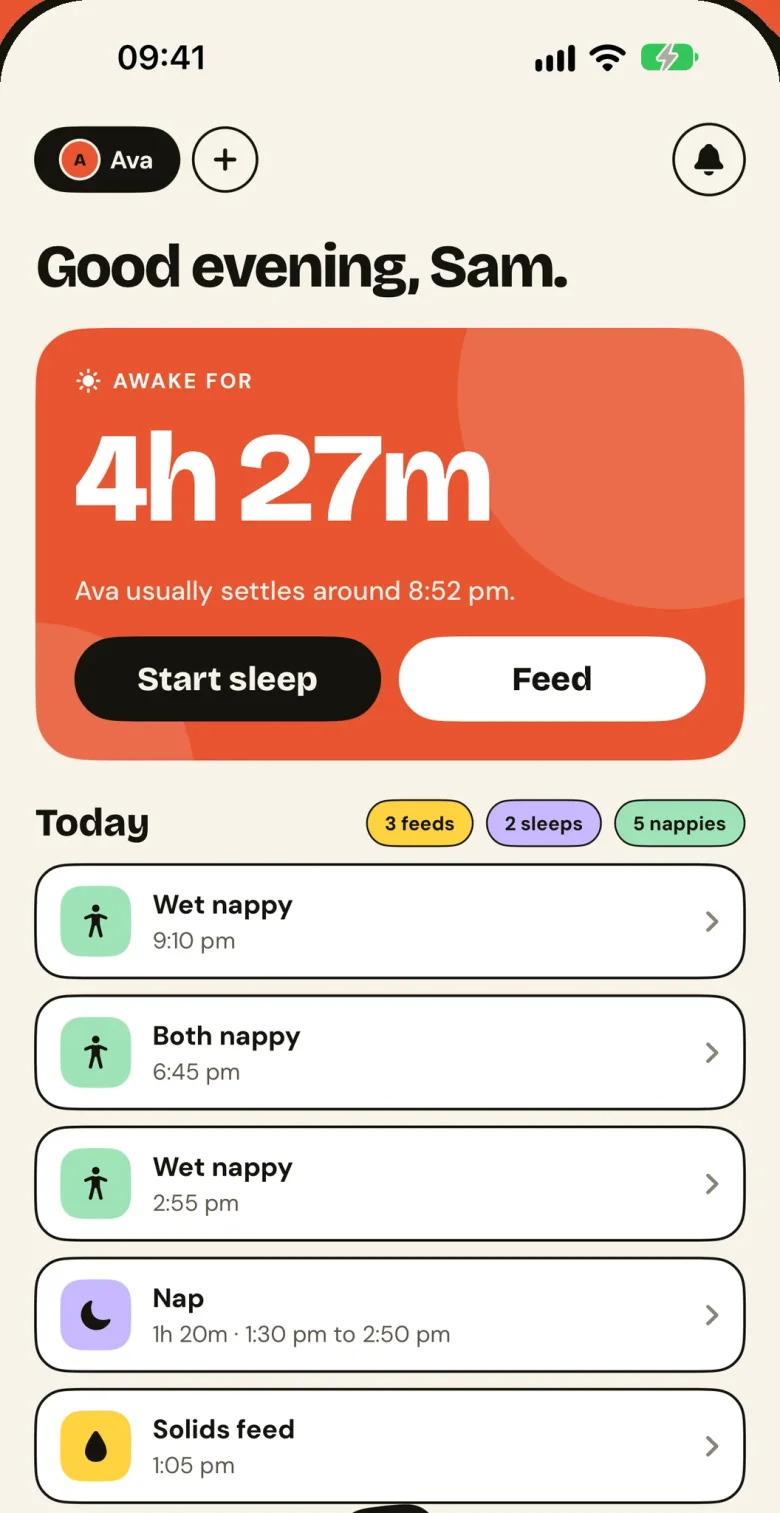The image size is (780, 1513).
Task: Open the 2:55 pm wet nappy entry
Action: (390, 1183)
